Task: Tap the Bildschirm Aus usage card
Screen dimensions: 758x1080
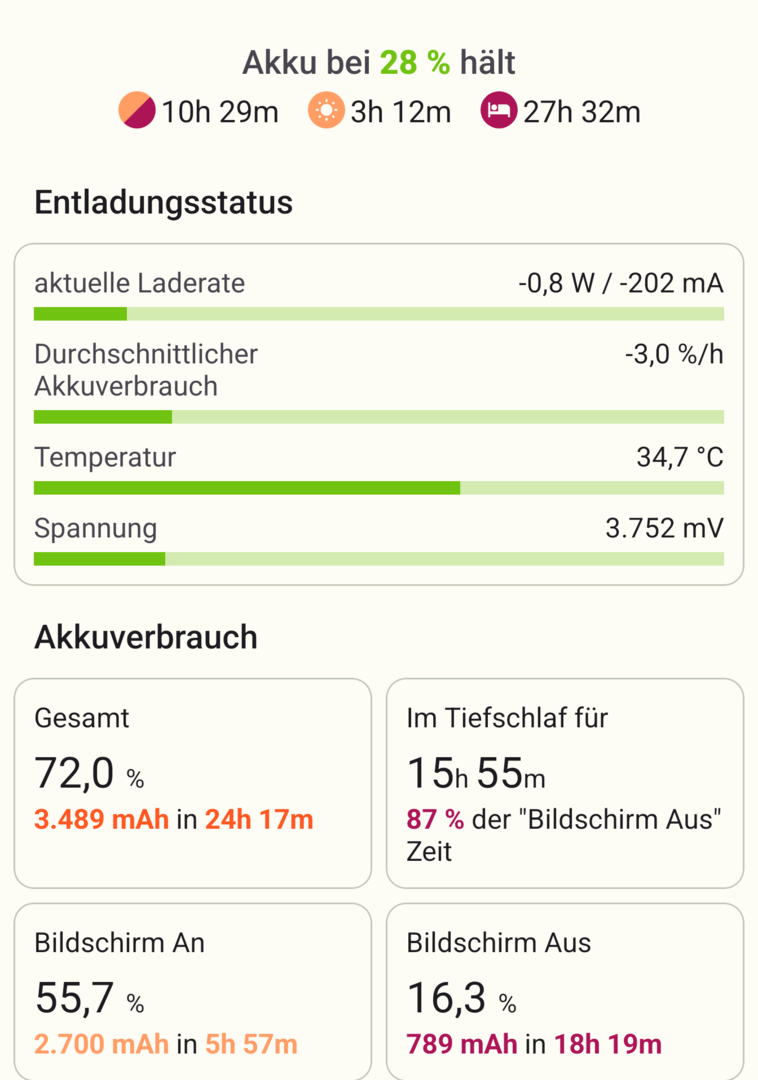Action: 565,992
